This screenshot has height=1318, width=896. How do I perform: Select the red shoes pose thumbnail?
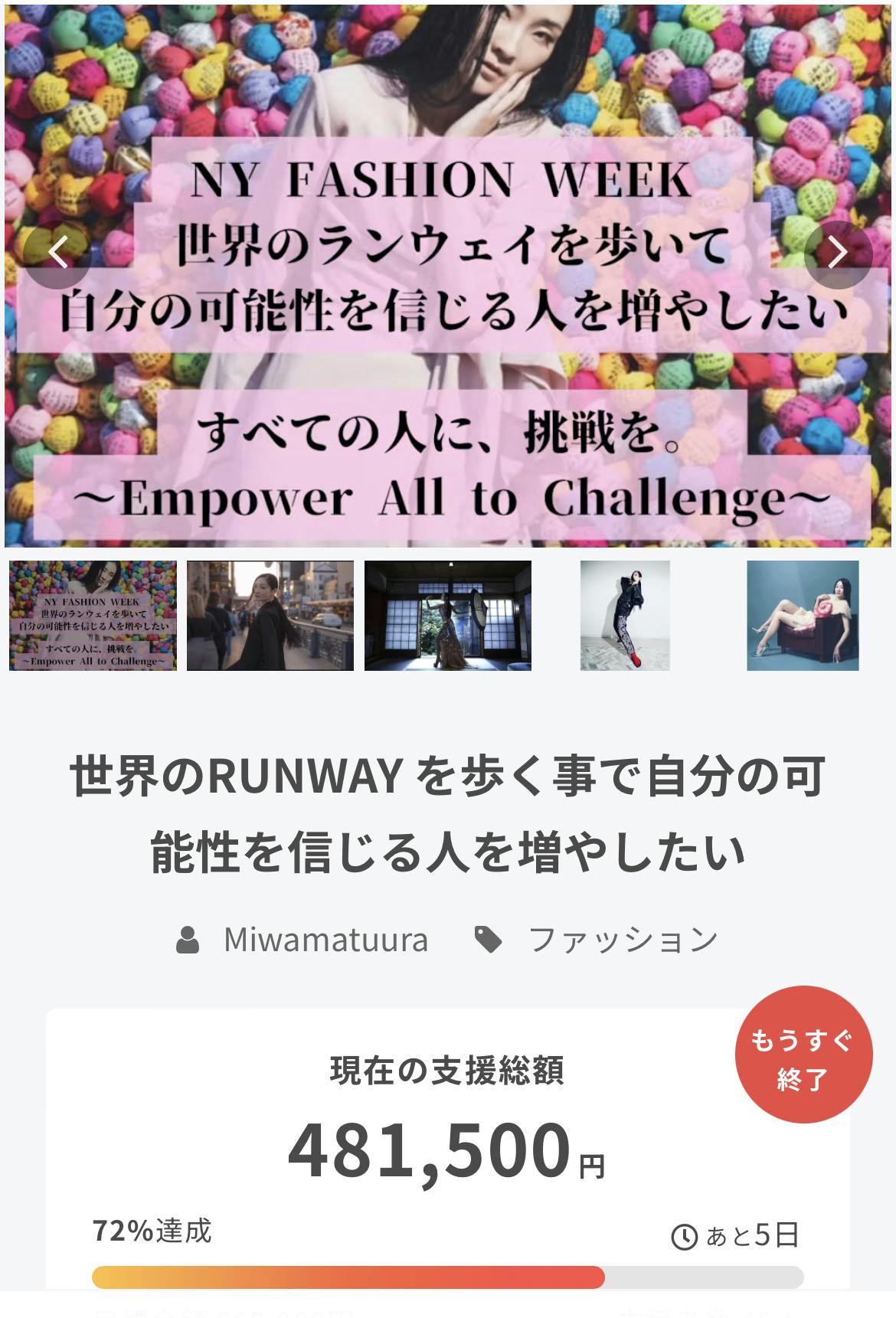coord(625,616)
